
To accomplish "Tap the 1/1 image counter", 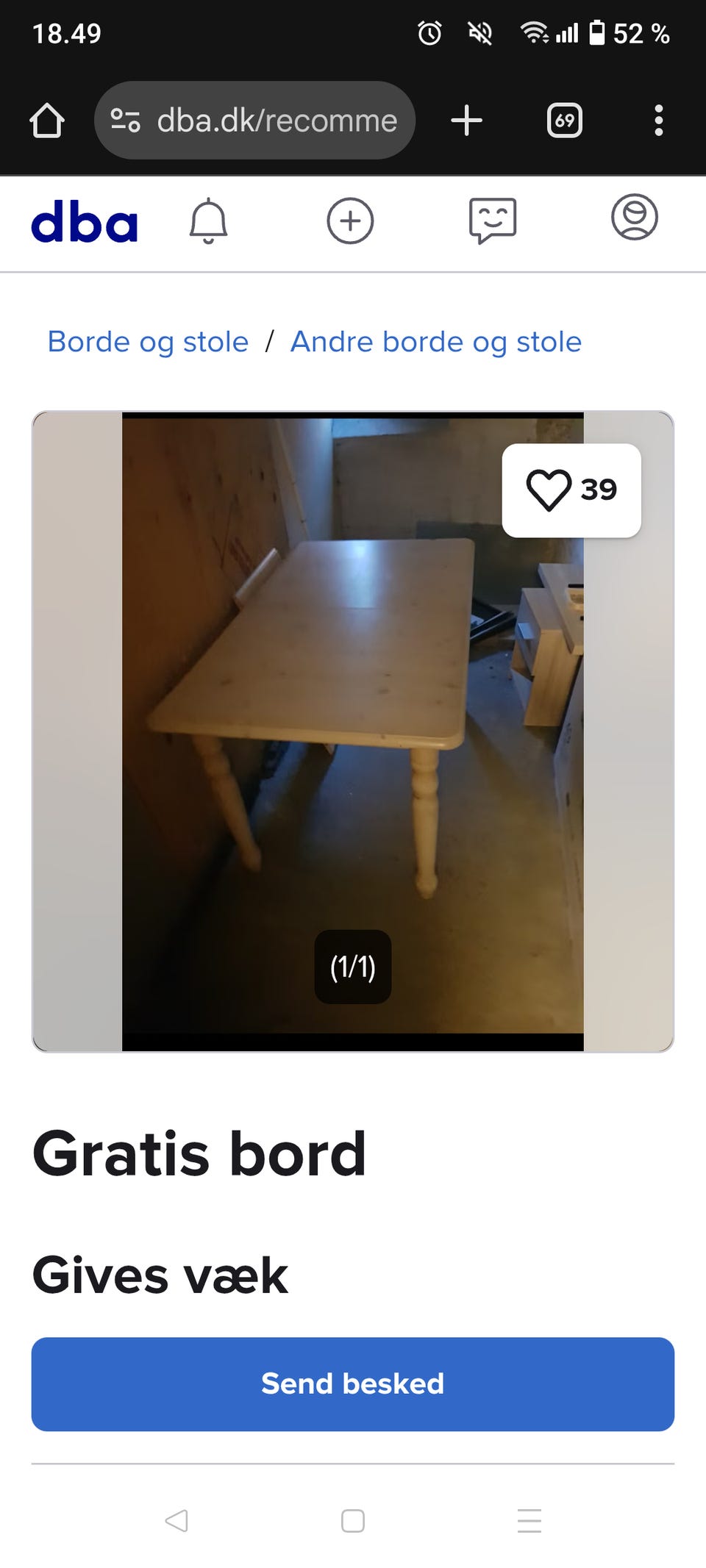I will click(x=352, y=967).
